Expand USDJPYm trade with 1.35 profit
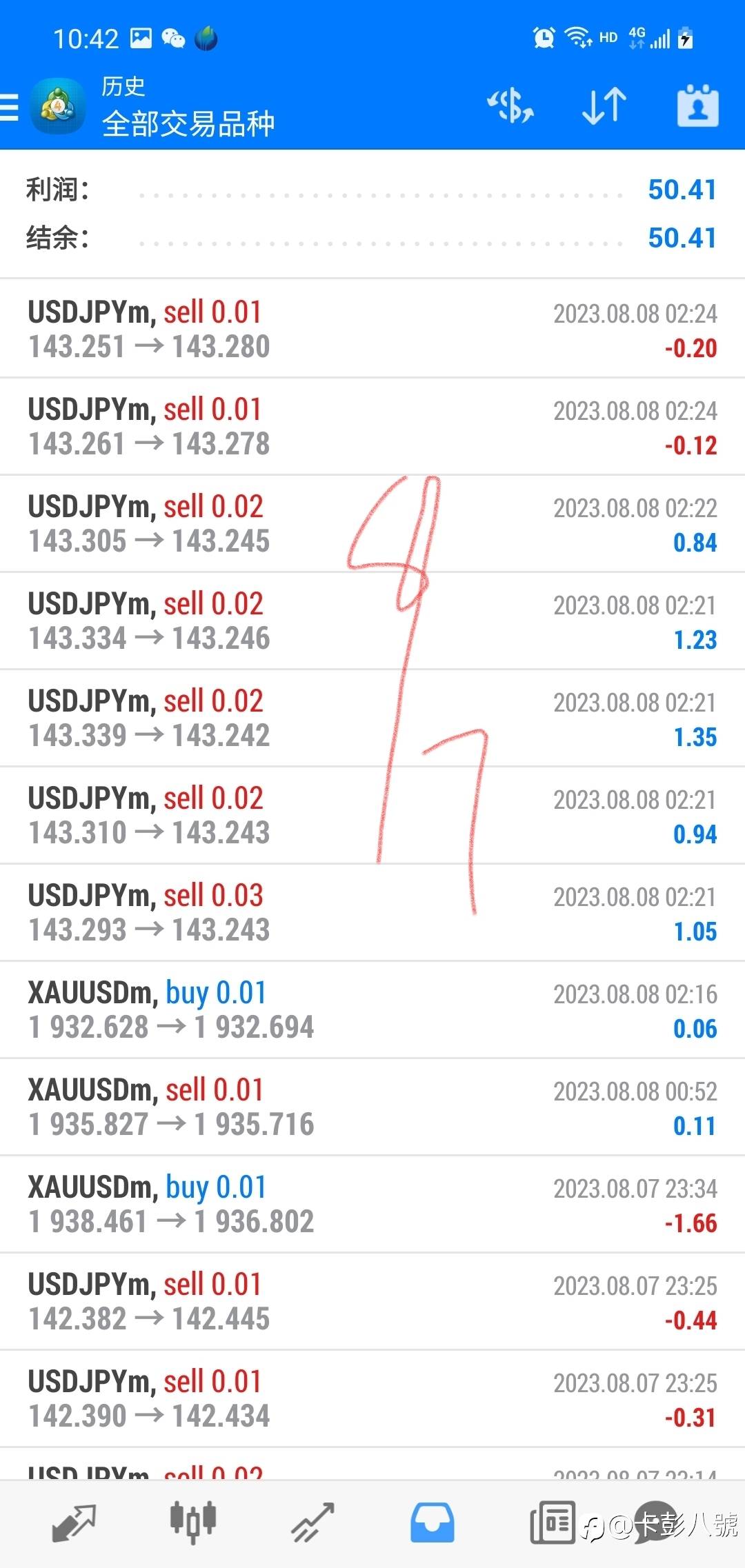This screenshot has height=1568, width=745. click(372, 718)
